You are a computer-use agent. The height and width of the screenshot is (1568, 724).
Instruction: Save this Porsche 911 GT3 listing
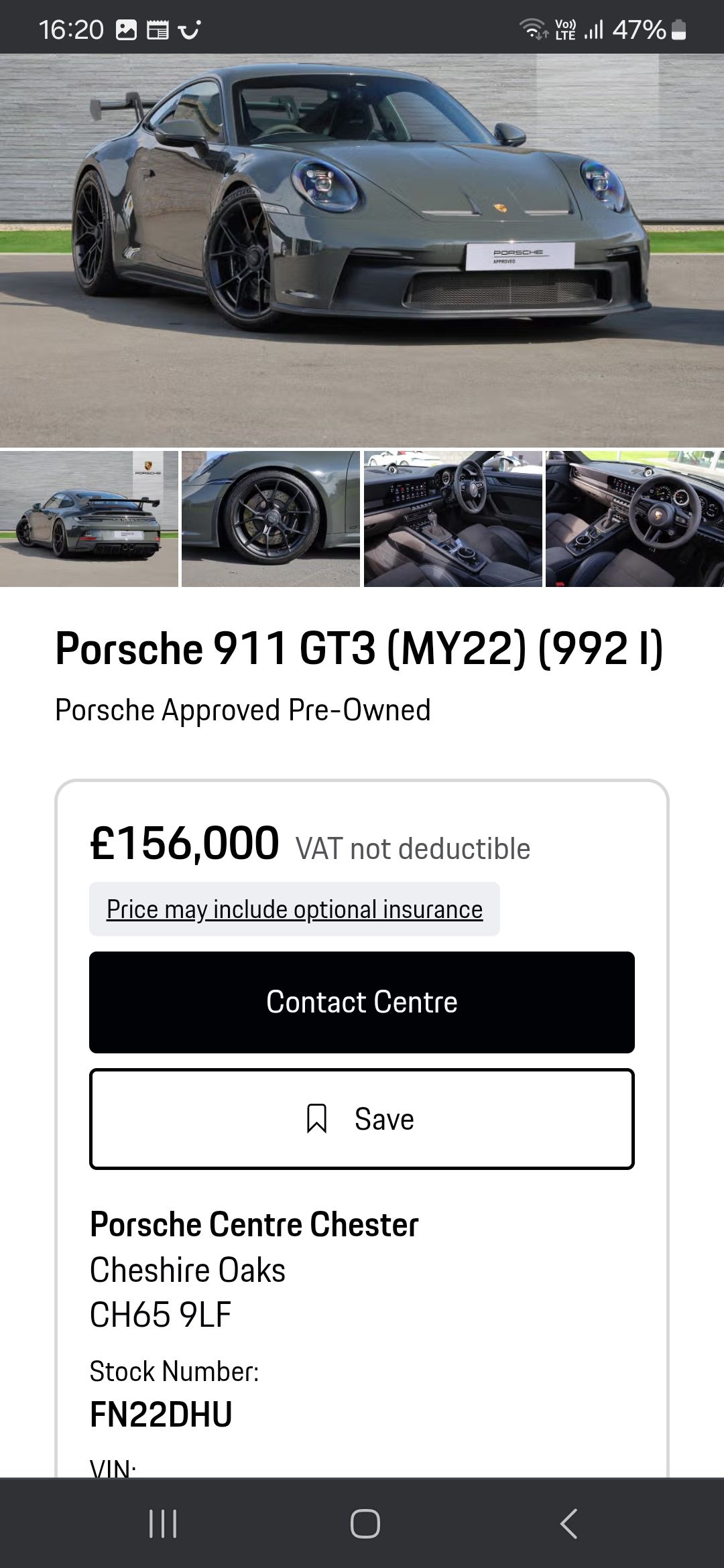coord(362,1119)
